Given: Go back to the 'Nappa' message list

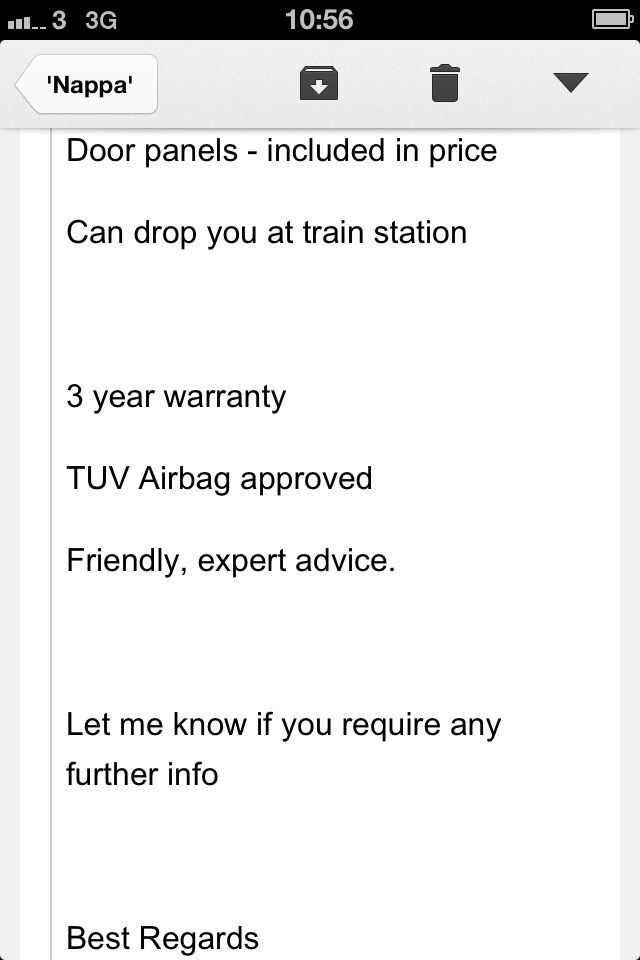Looking at the screenshot, I should [x=87, y=84].
